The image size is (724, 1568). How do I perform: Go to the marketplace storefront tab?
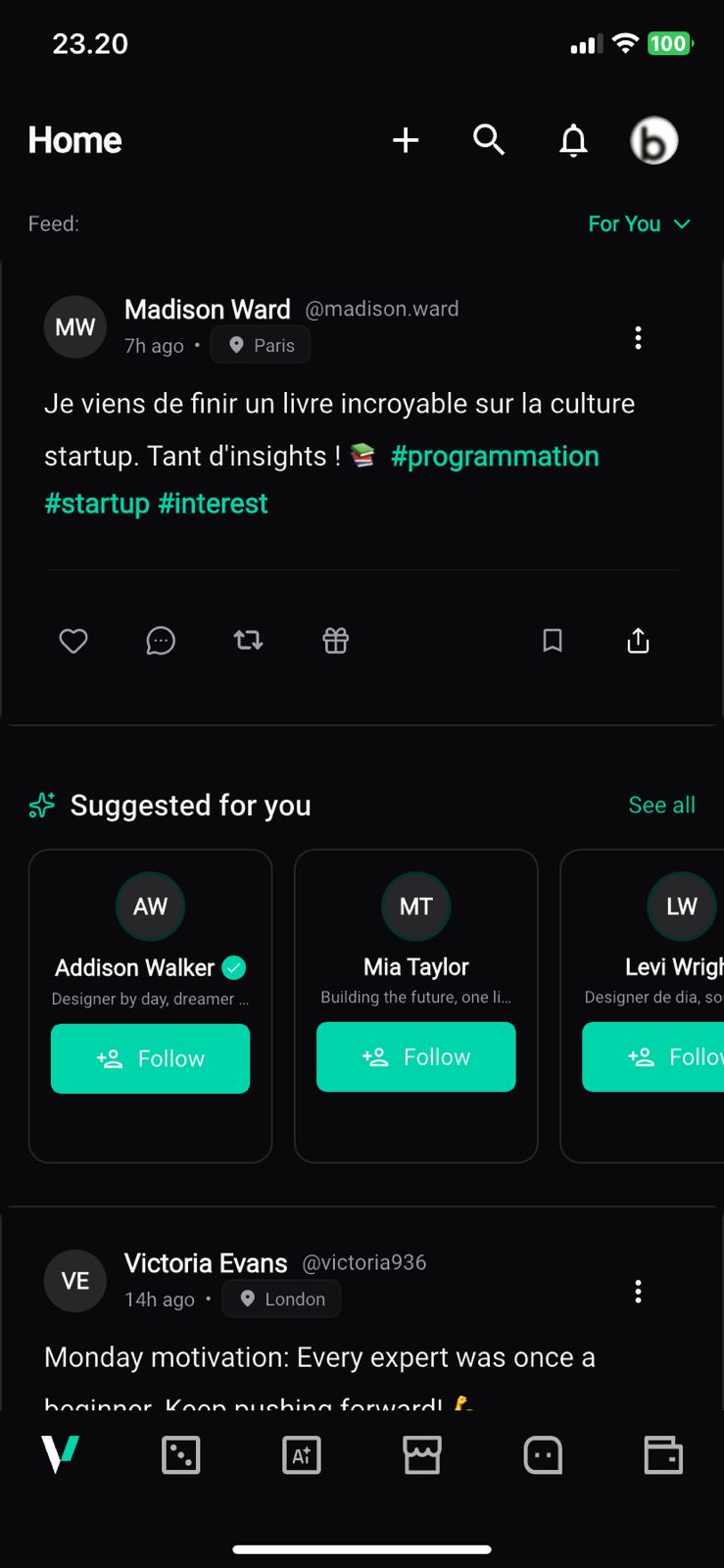tap(422, 1455)
